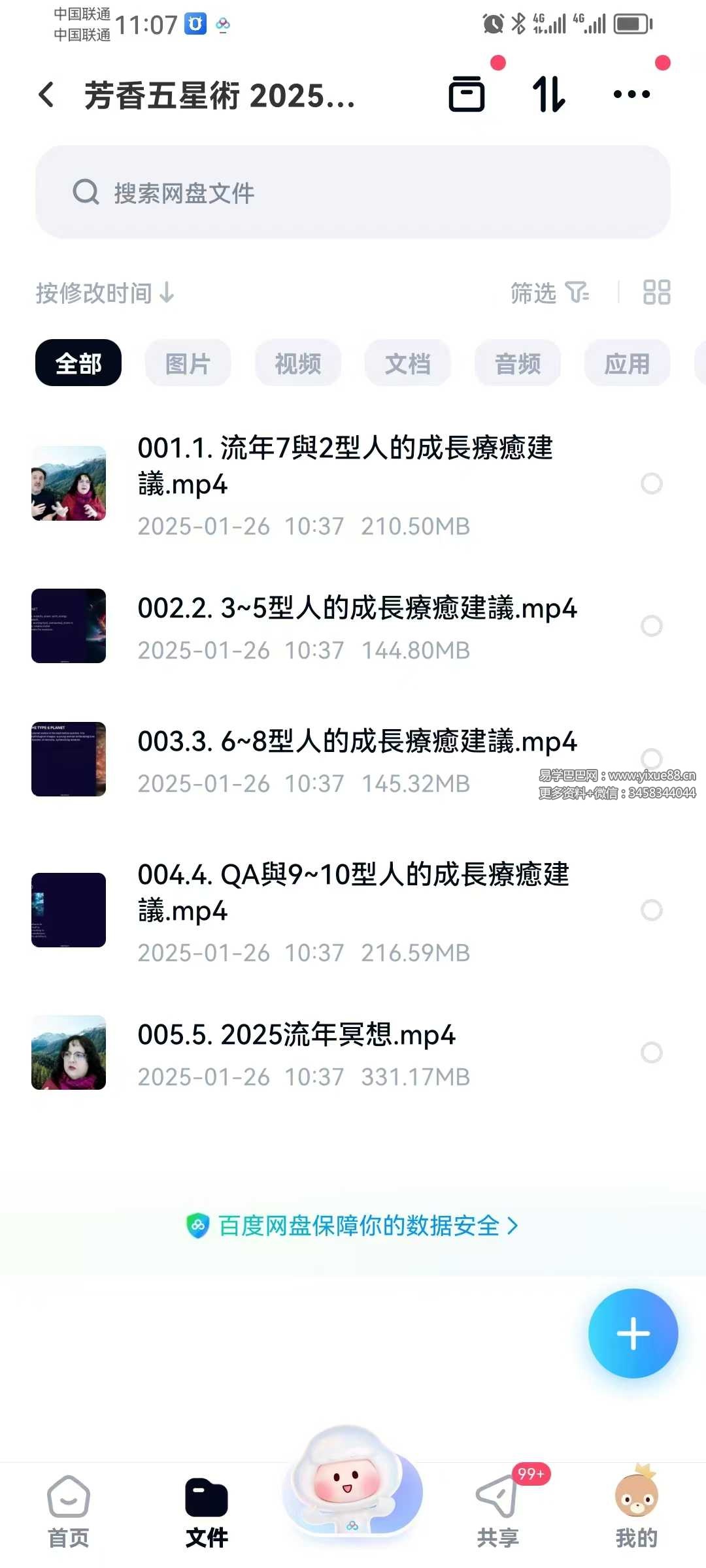Image resolution: width=706 pixels, height=1568 pixels.
Task: Open video 005.5. 2025流年冥想.mp4
Action: (x=296, y=1035)
